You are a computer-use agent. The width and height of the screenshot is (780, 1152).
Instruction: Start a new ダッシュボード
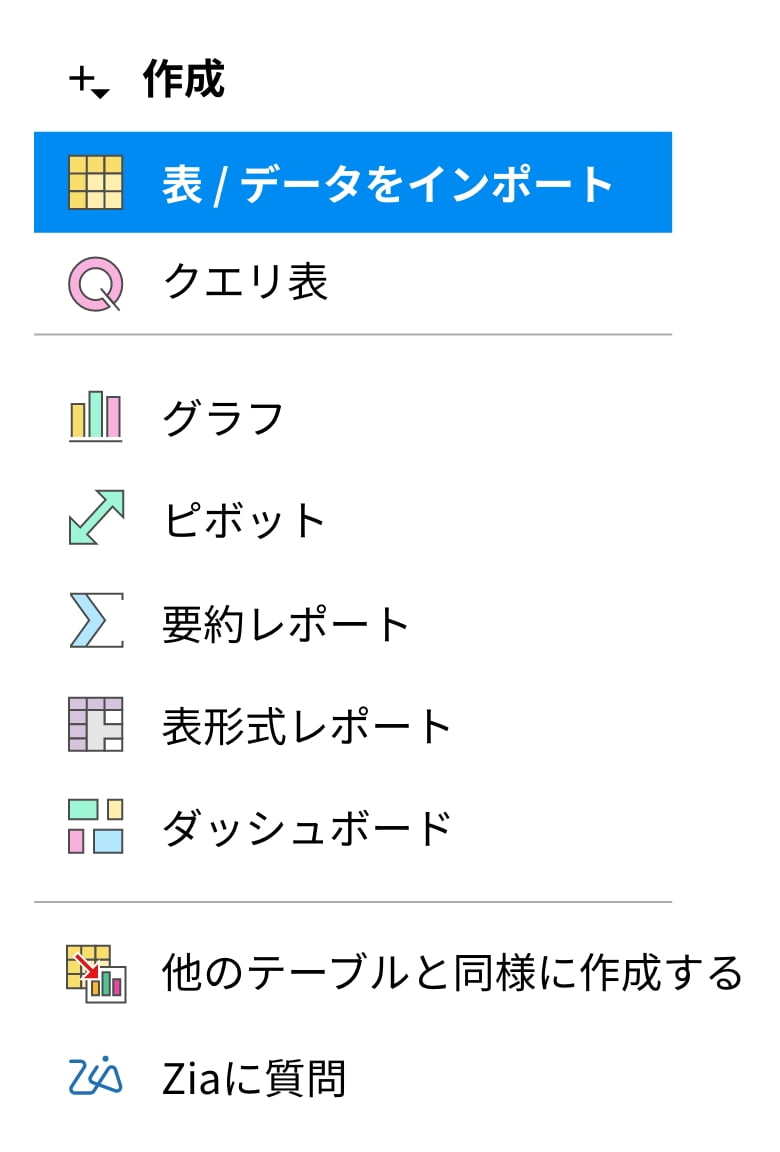tap(307, 828)
